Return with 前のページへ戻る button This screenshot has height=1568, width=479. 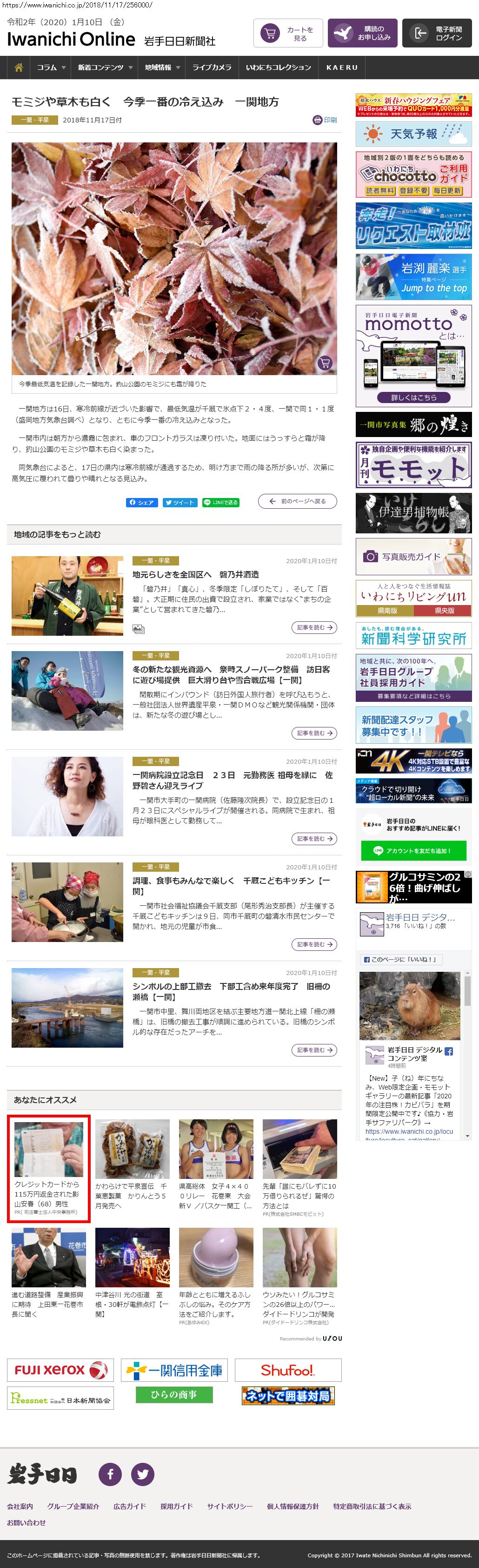(297, 501)
